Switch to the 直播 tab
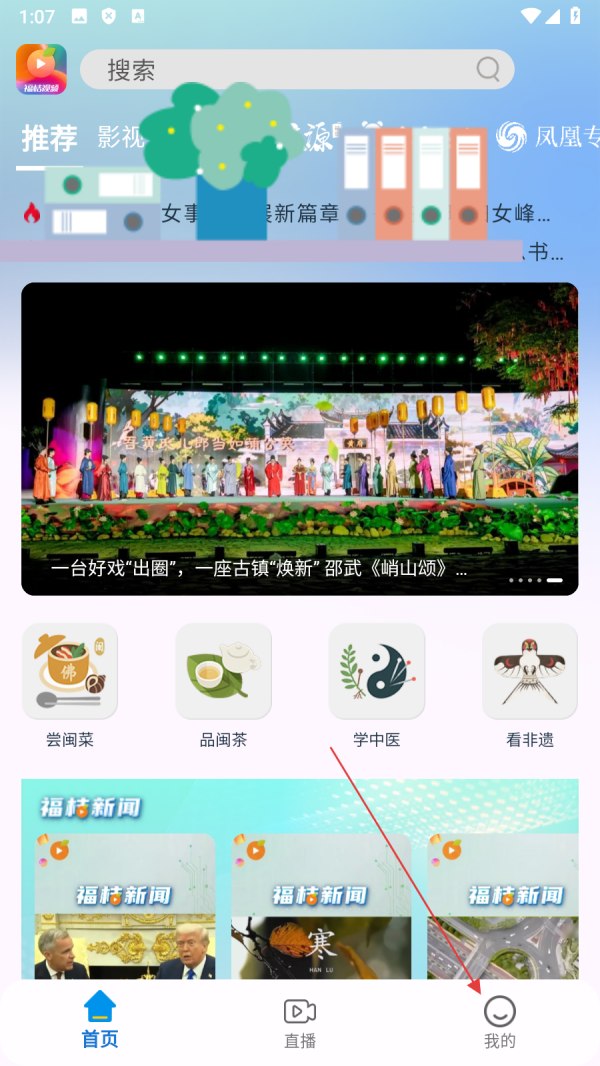600x1066 pixels. (x=300, y=1023)
